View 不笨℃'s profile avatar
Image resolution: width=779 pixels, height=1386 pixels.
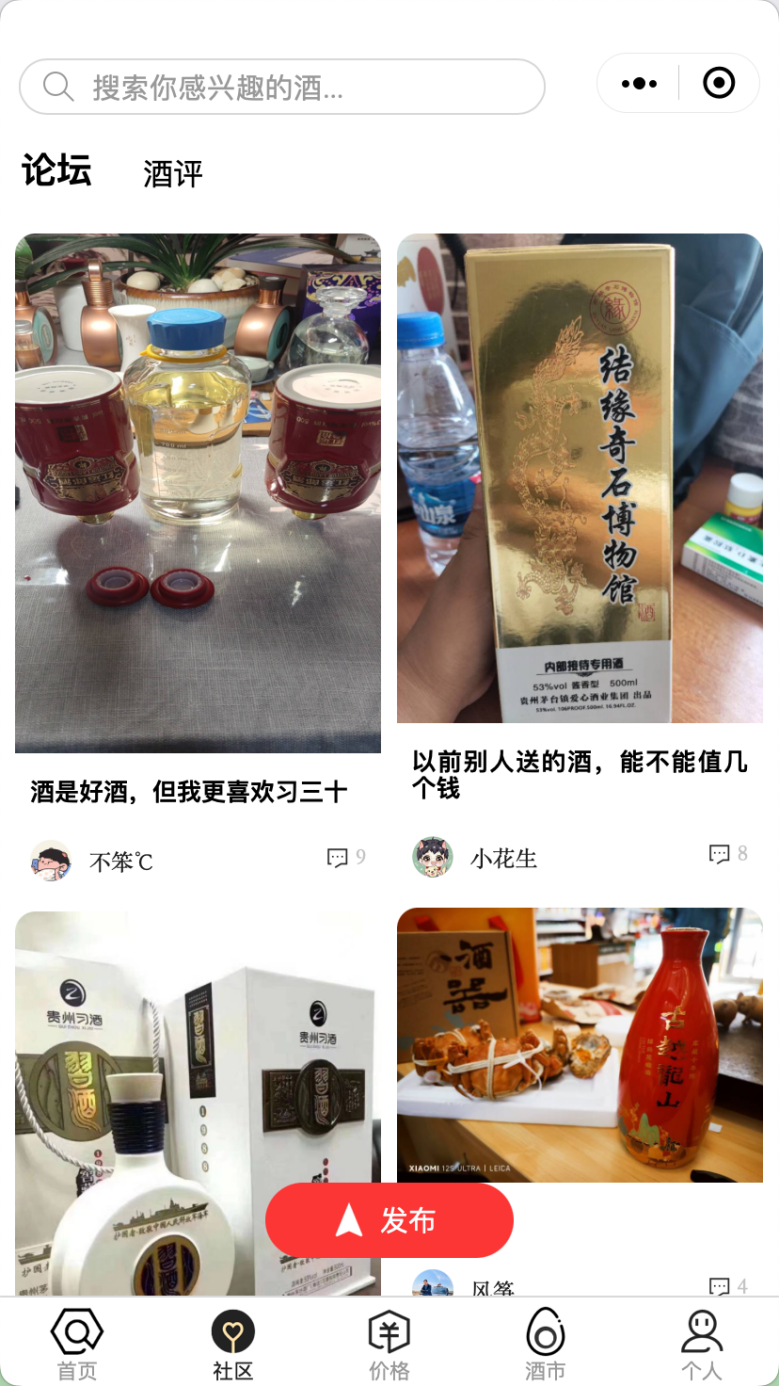[51, 860]
